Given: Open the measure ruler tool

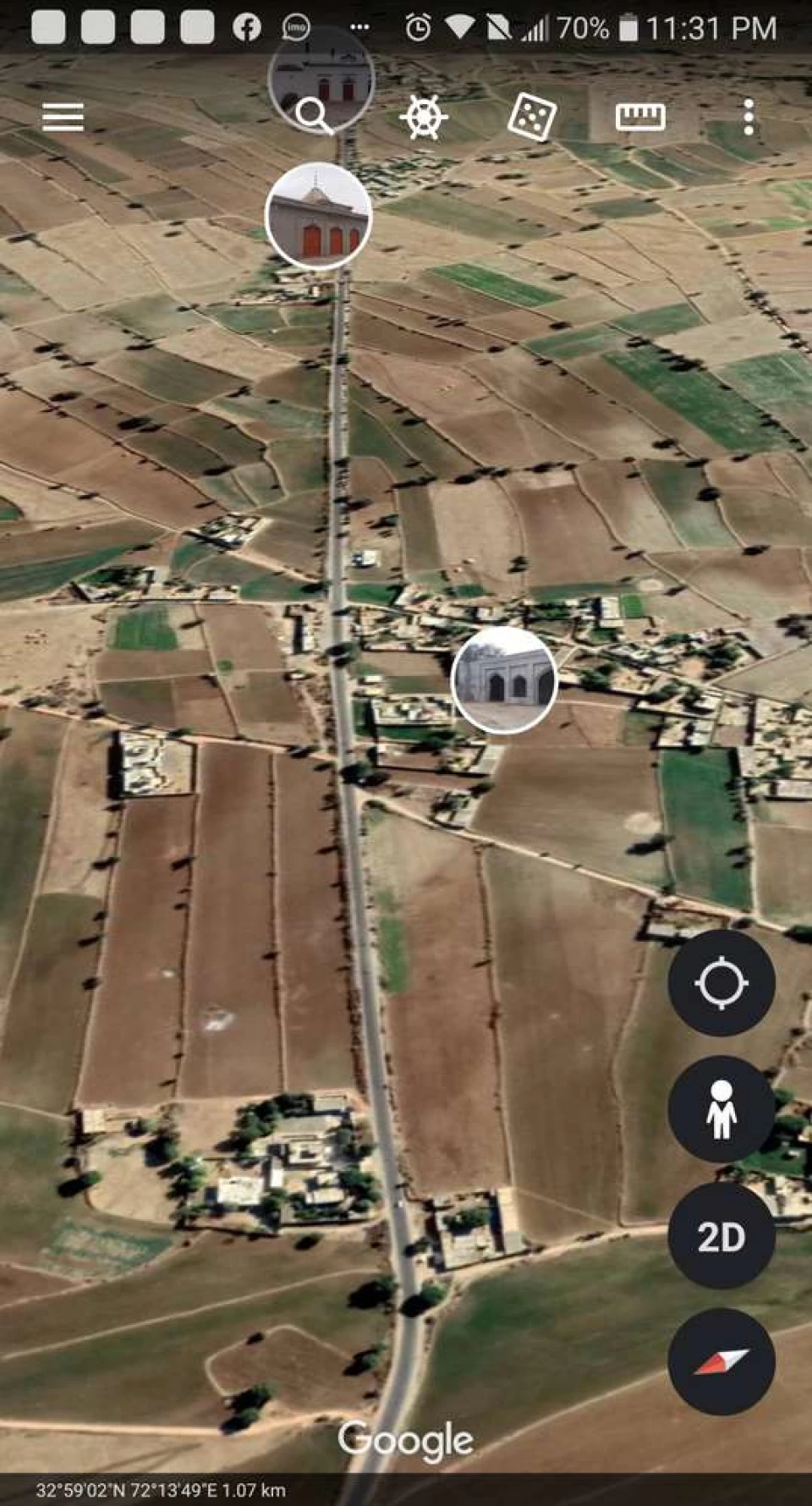Looking at the screenshot, I should point(640,117).
